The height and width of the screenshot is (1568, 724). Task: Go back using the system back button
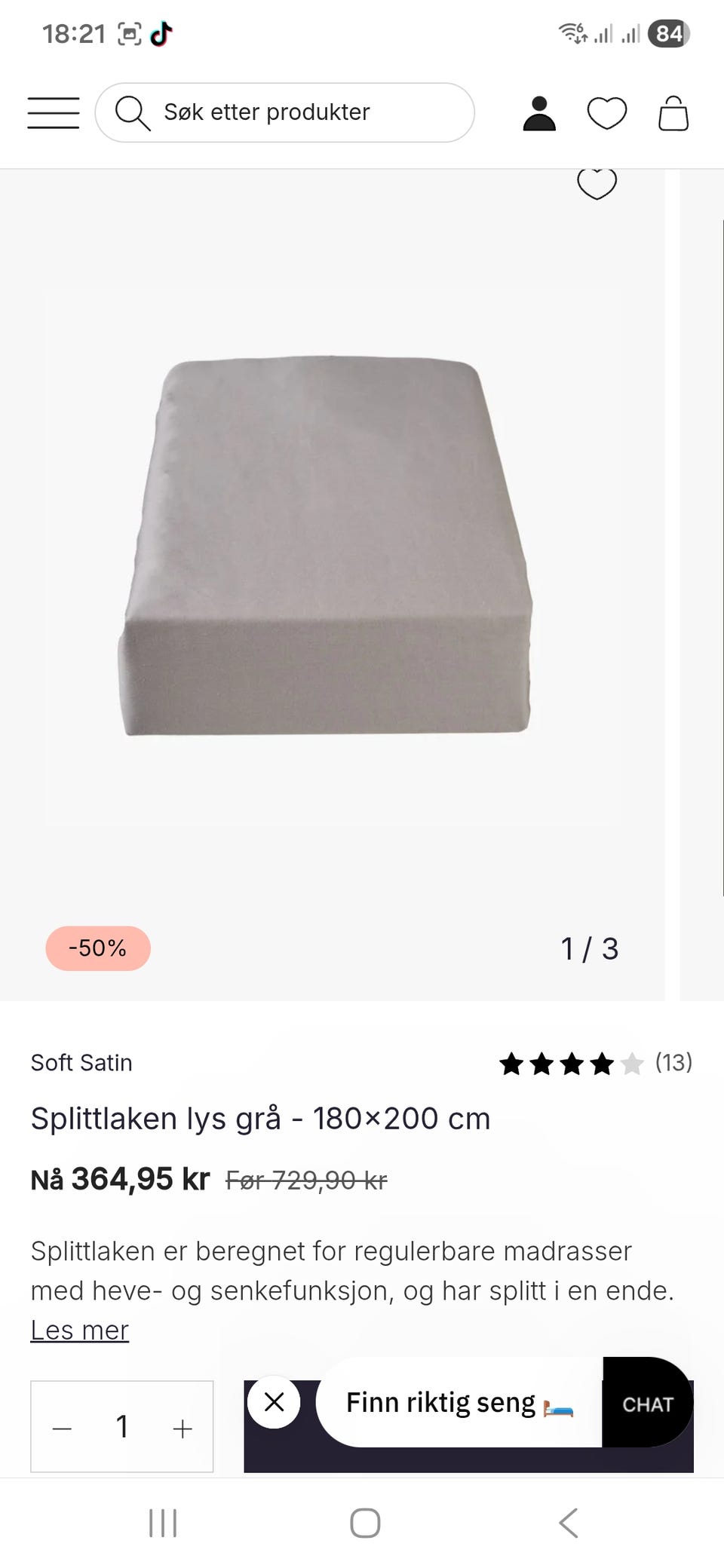[569, 1523]
